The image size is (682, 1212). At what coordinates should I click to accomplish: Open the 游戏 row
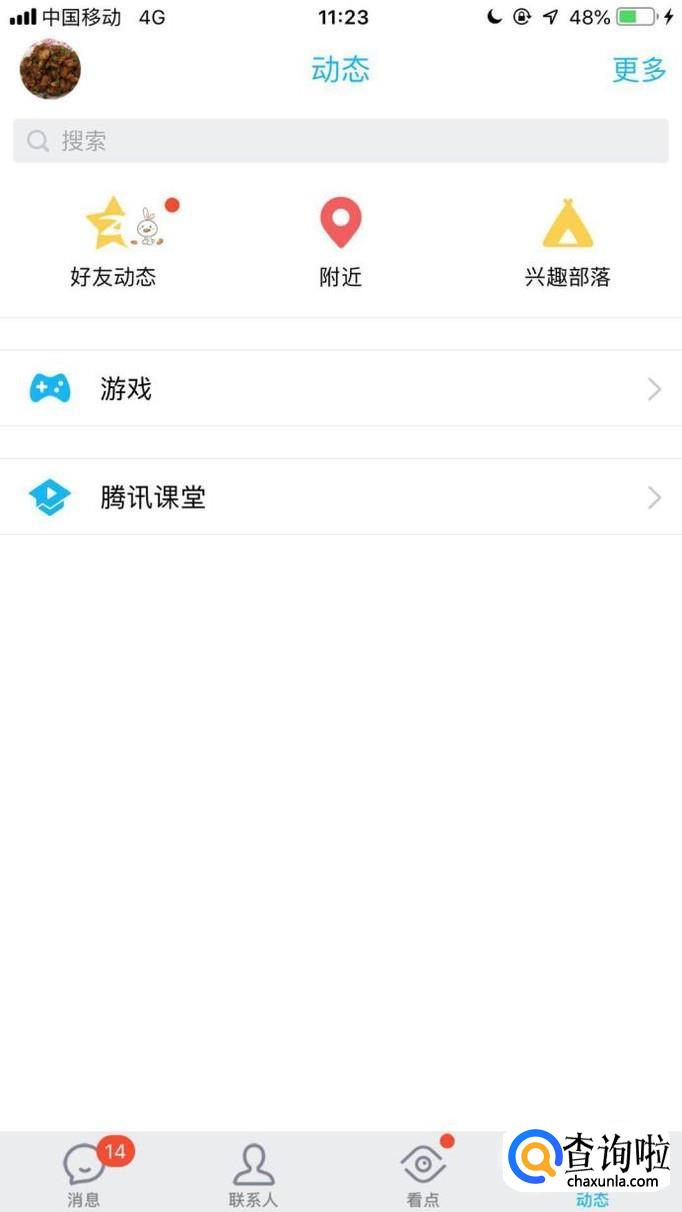(341, 388)
